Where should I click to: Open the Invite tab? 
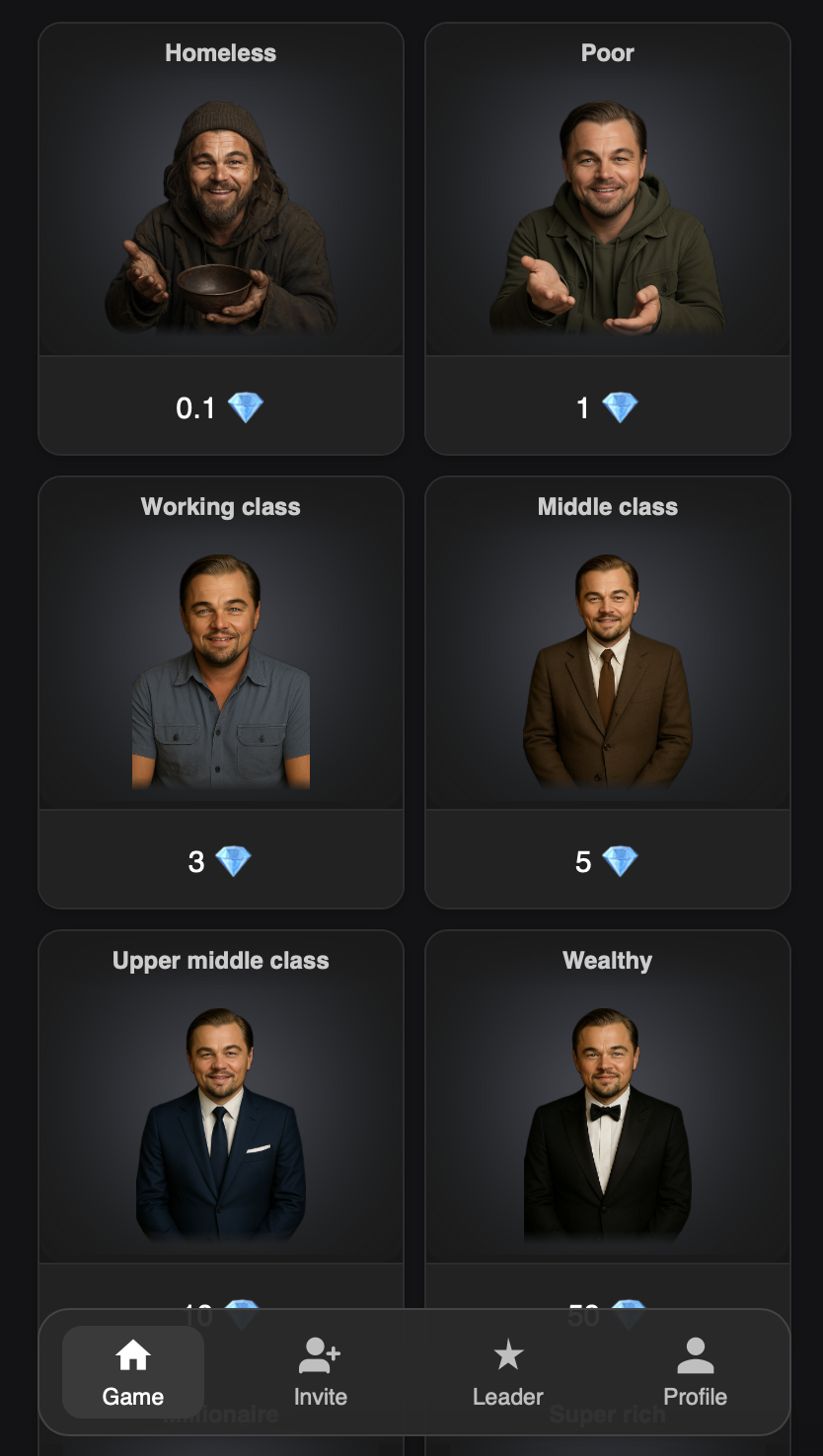[320, 1372]
